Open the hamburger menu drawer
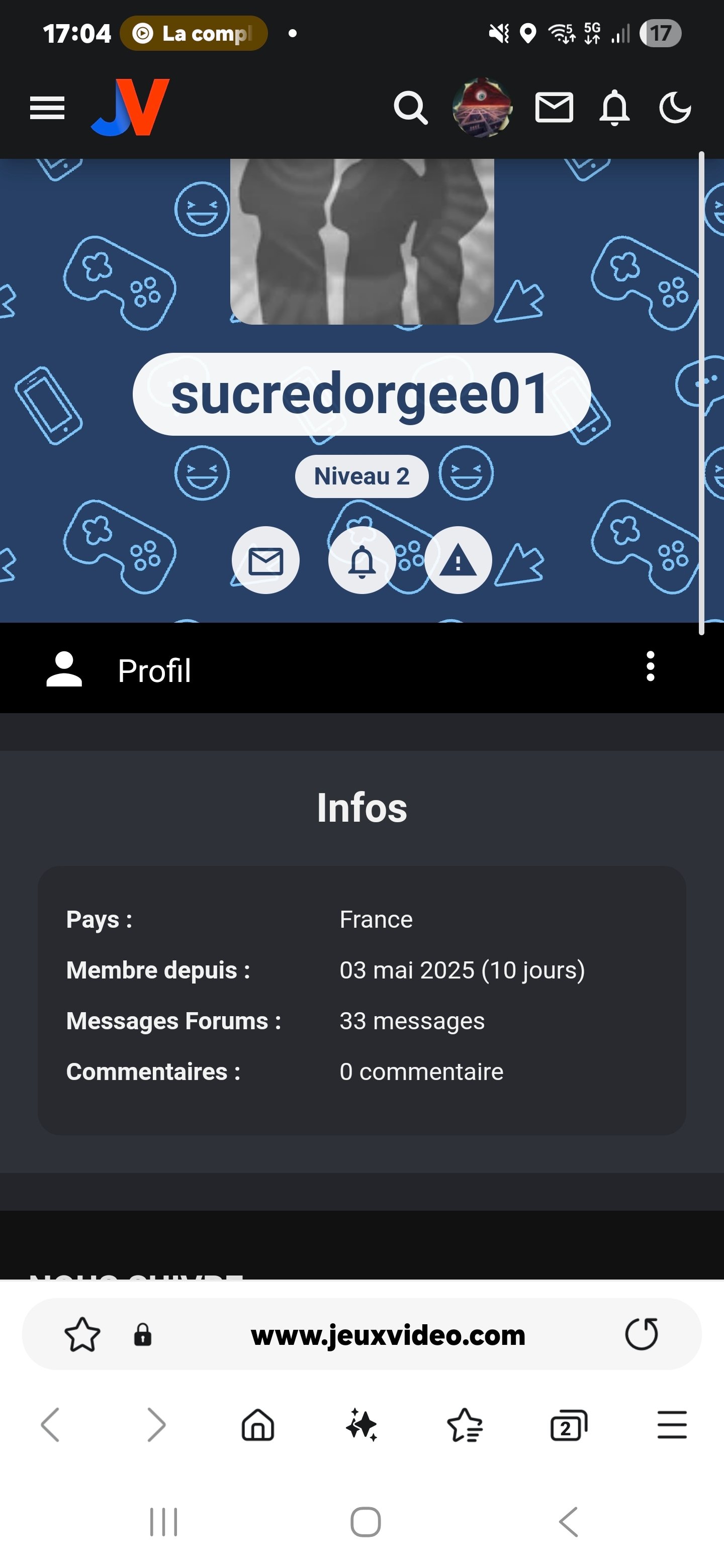The height and width of the screenshot is (1568, 724). pos(47,108)
